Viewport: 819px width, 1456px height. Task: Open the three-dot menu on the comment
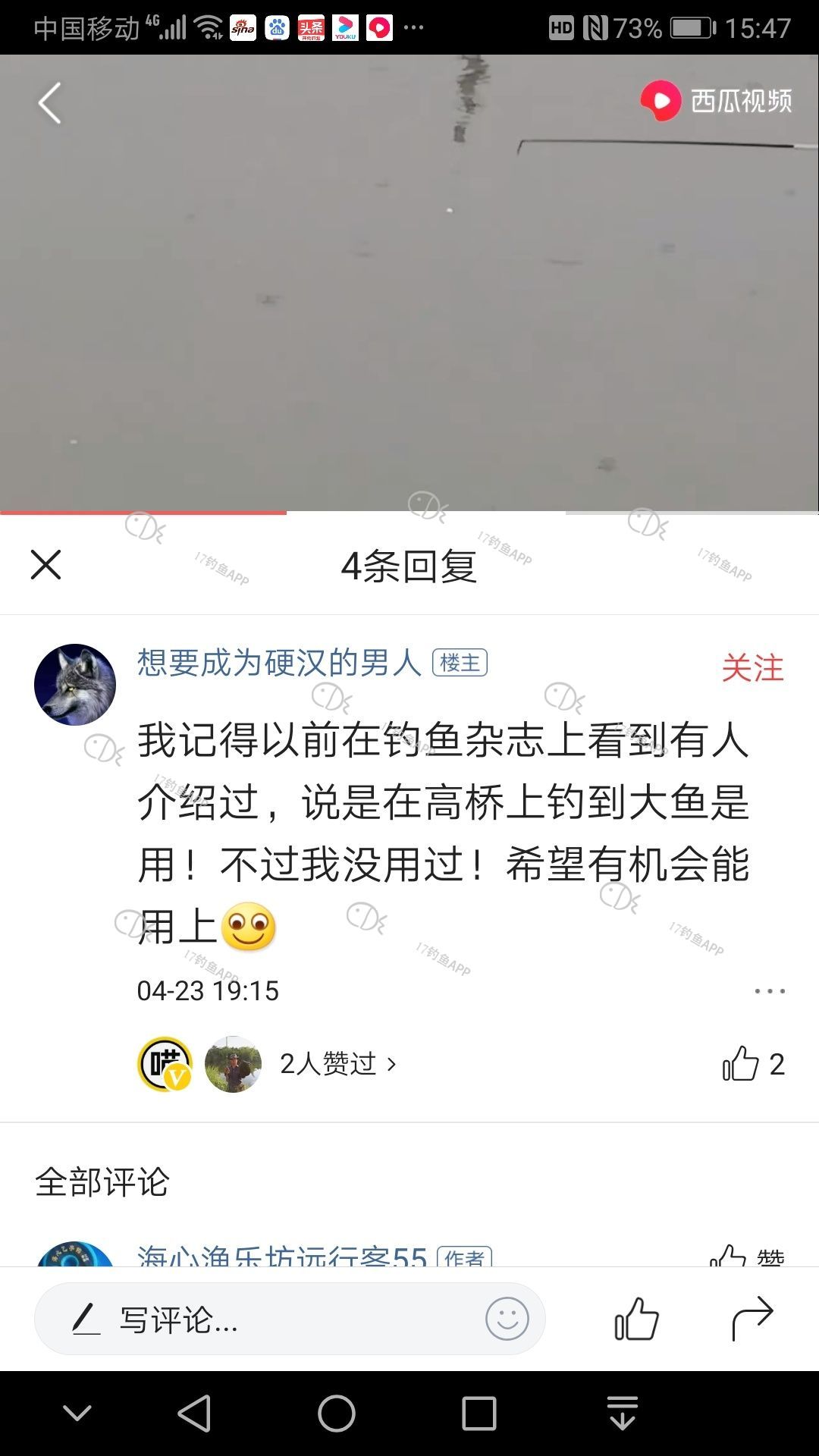point(770,991)
